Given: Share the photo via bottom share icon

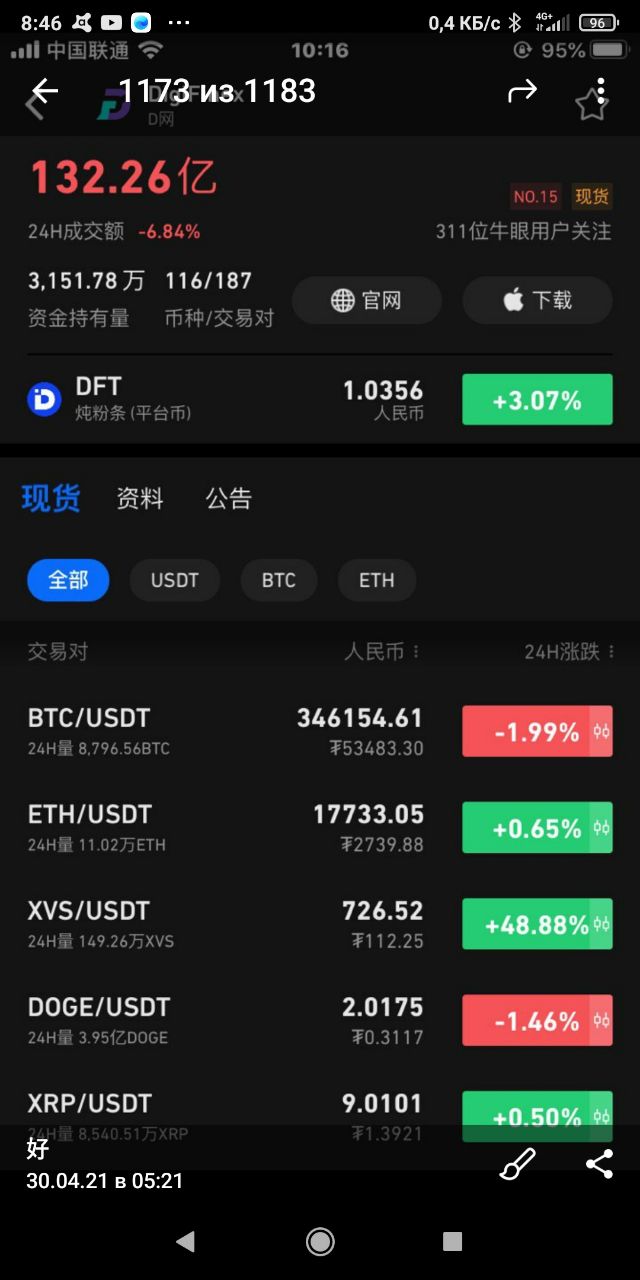Looking at the screenshot, I should coord(599,1164).
